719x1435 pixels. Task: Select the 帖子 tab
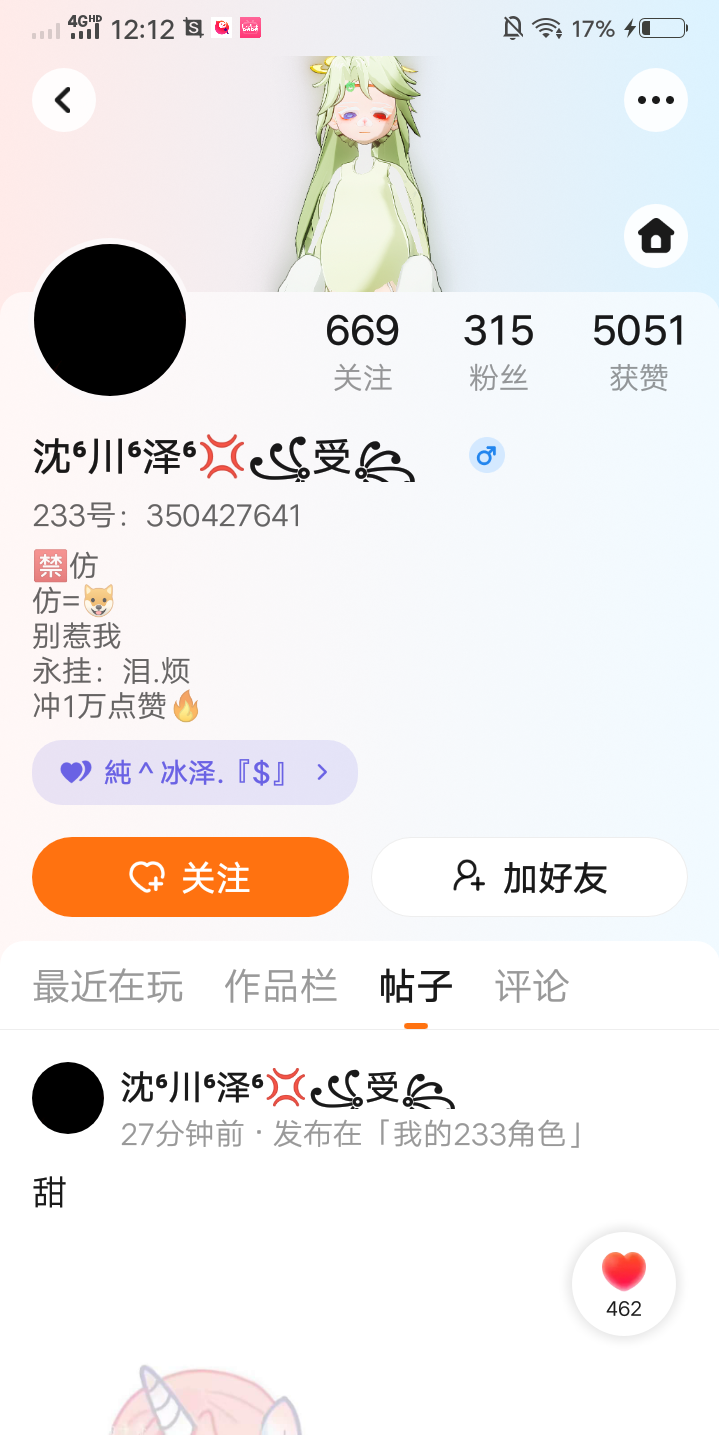(416, 987)
